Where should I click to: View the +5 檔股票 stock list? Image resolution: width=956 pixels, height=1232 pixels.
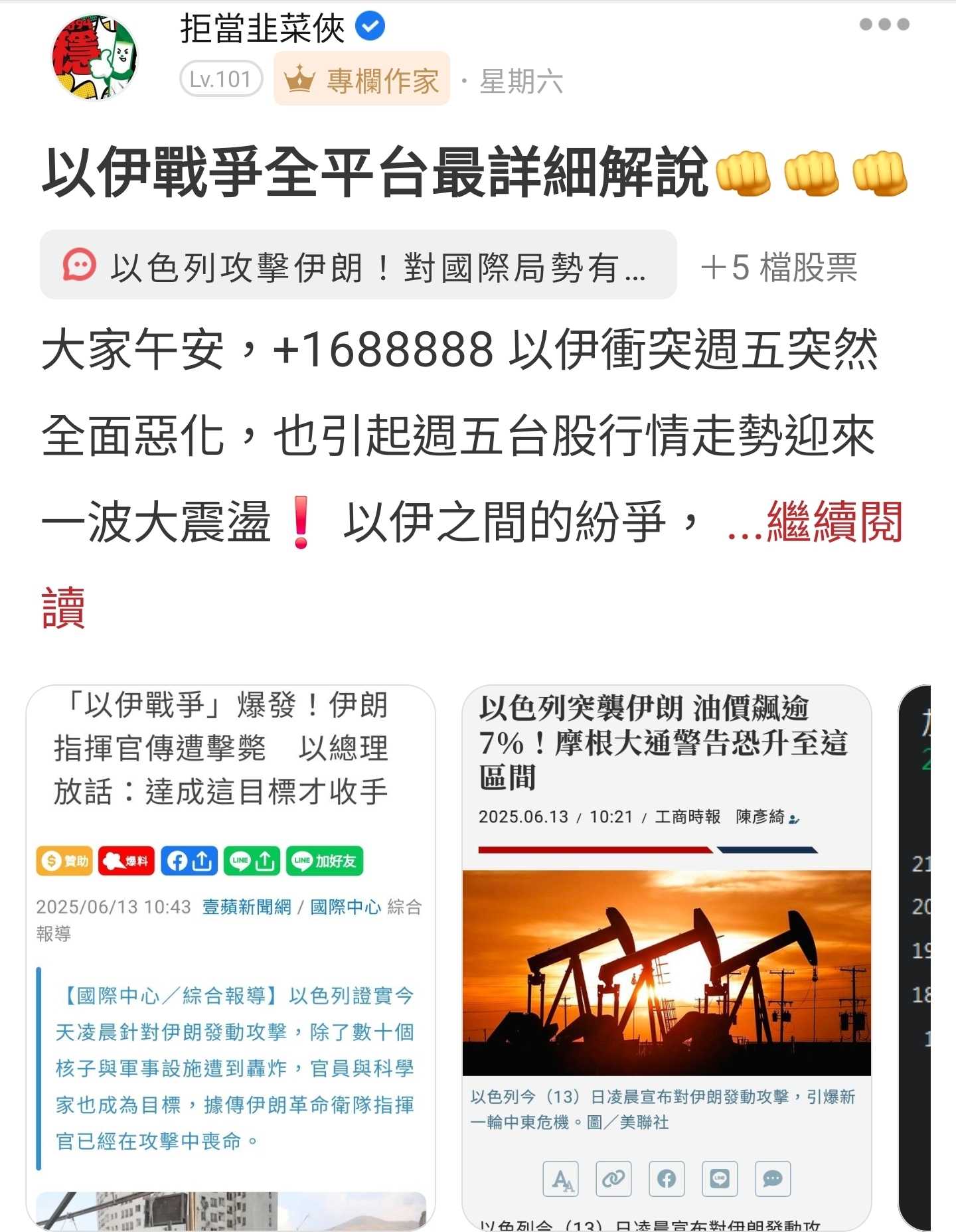[x=779, y=268]
